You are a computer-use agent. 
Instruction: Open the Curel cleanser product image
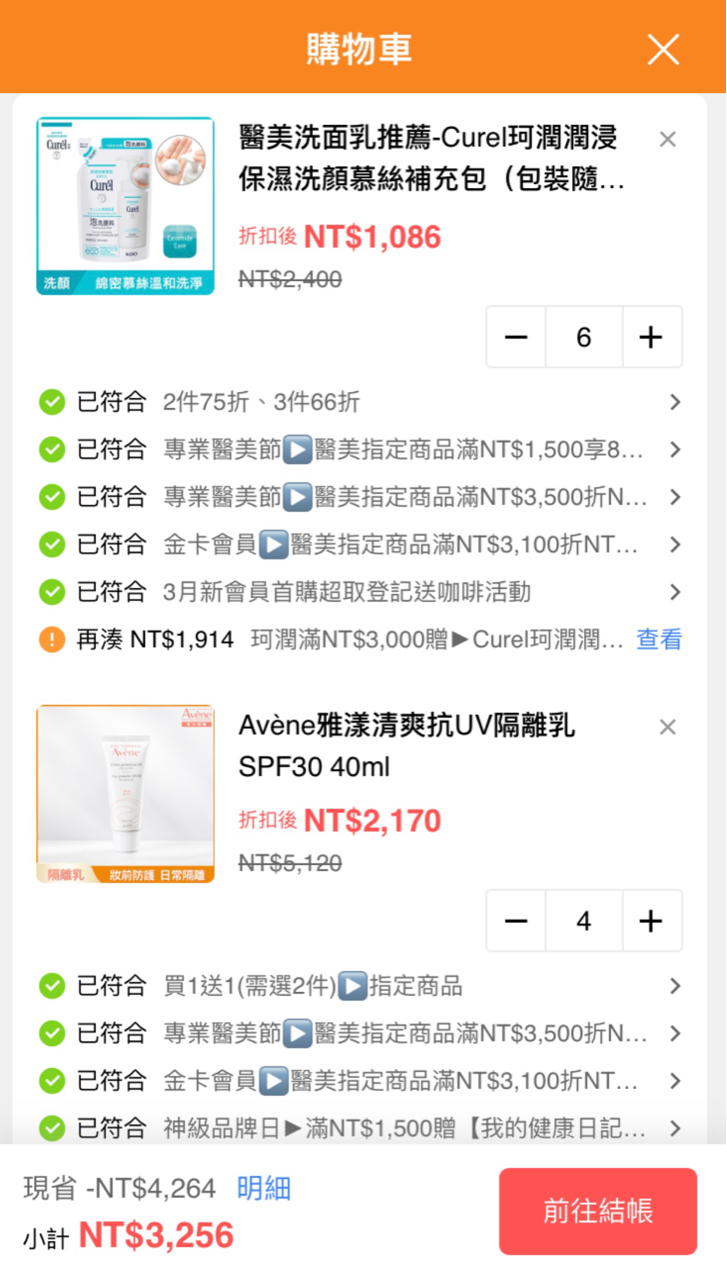126,206
